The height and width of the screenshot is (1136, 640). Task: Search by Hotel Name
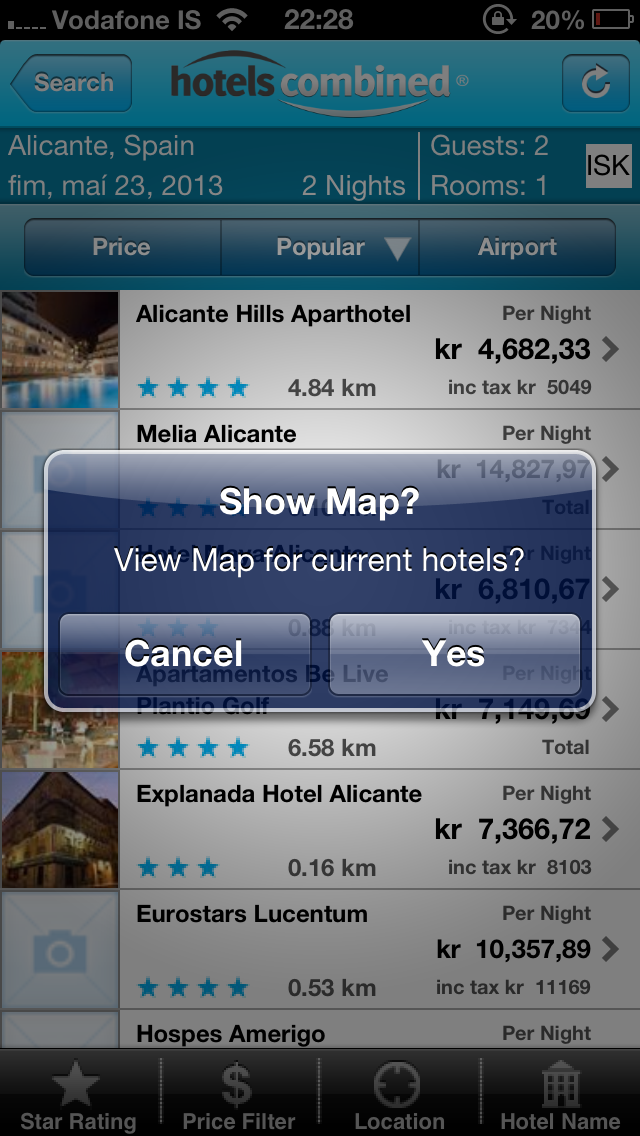560,1097
